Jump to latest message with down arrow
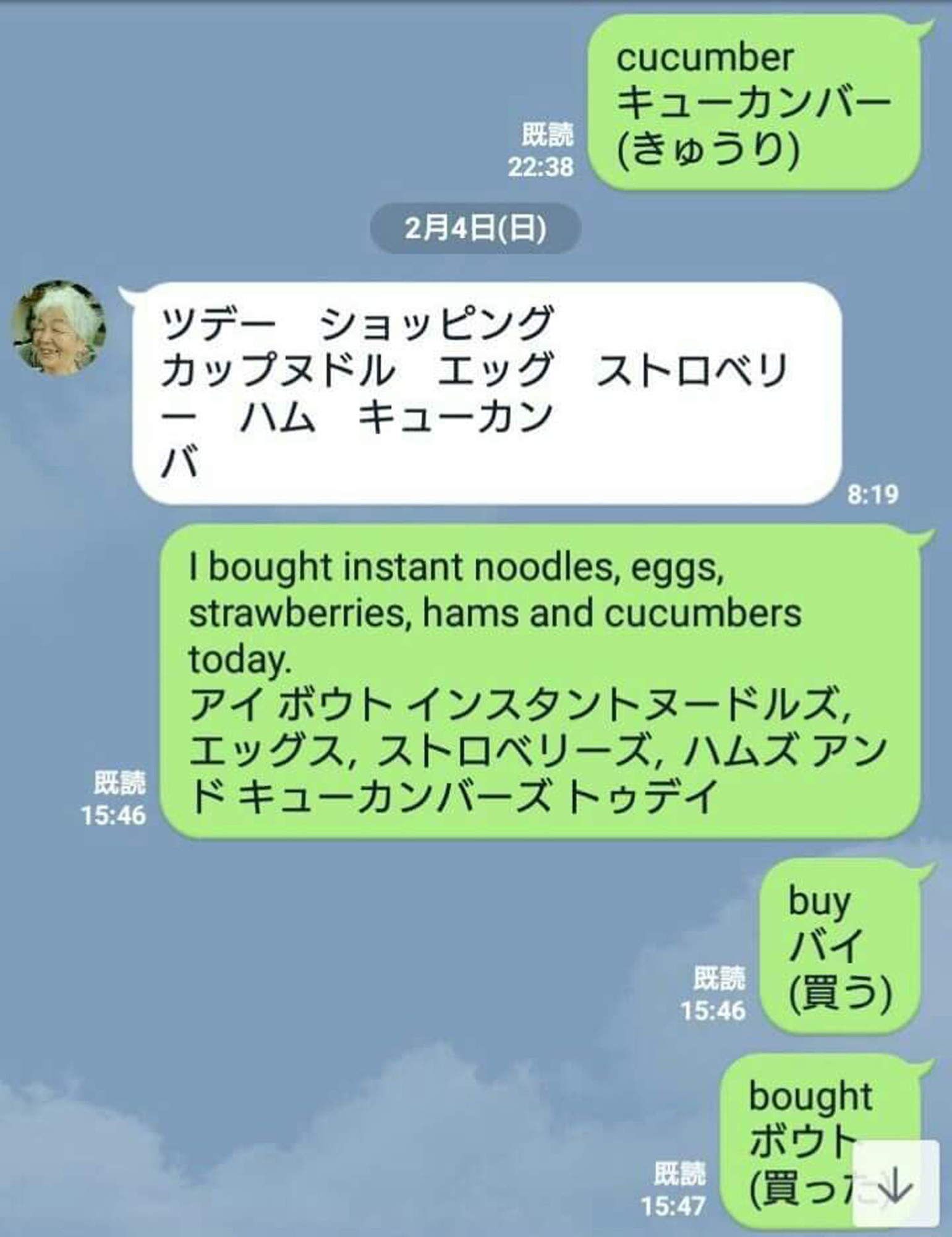This screenshot has height=1237, width=952. pos(895,1184)
